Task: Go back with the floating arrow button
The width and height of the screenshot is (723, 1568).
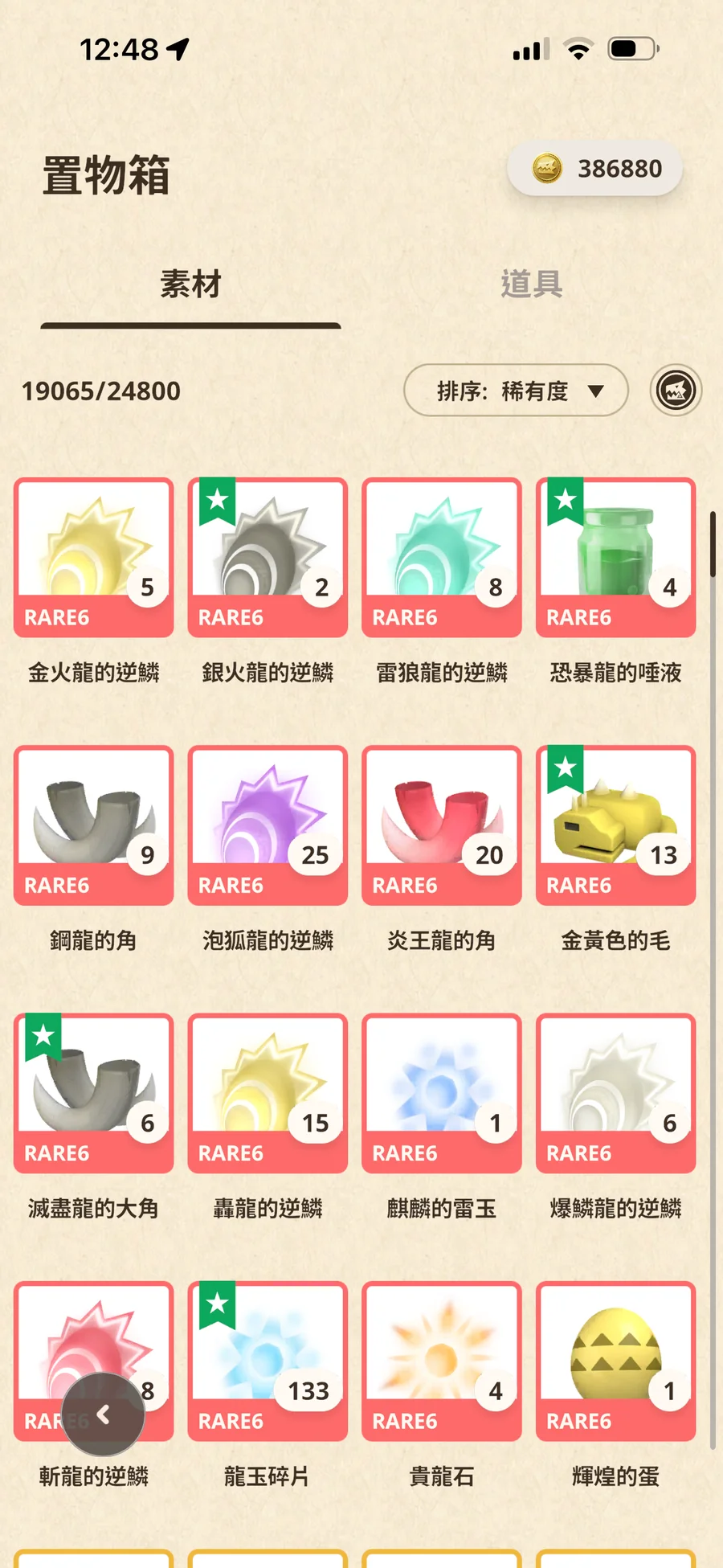Action: click(x=103, y=1414)
